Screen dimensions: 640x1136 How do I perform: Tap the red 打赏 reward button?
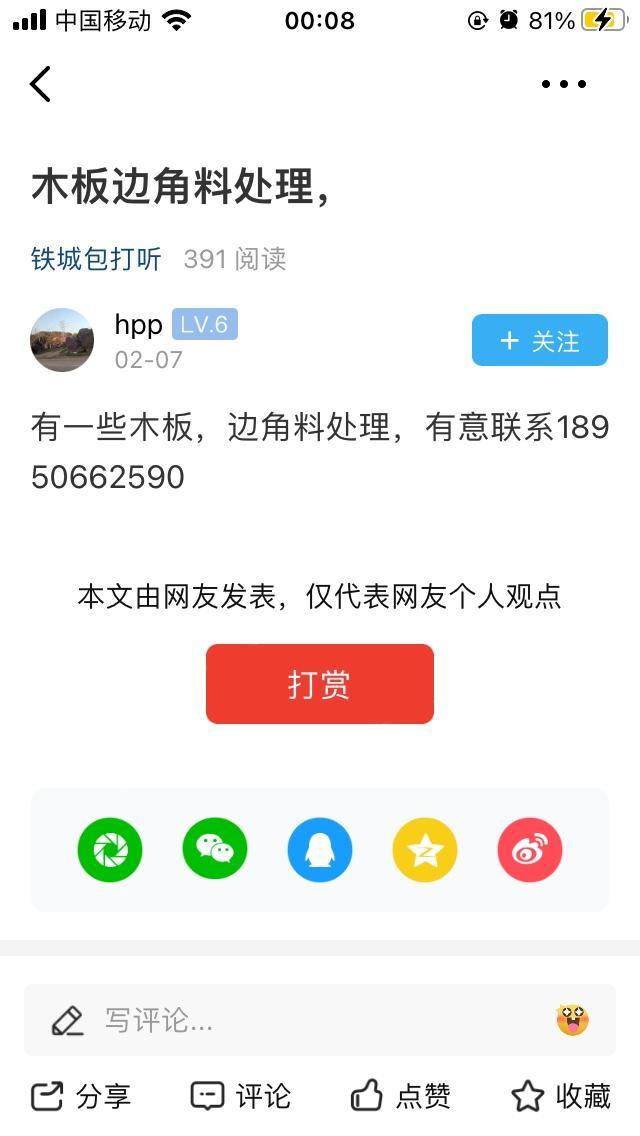point(320,684)
